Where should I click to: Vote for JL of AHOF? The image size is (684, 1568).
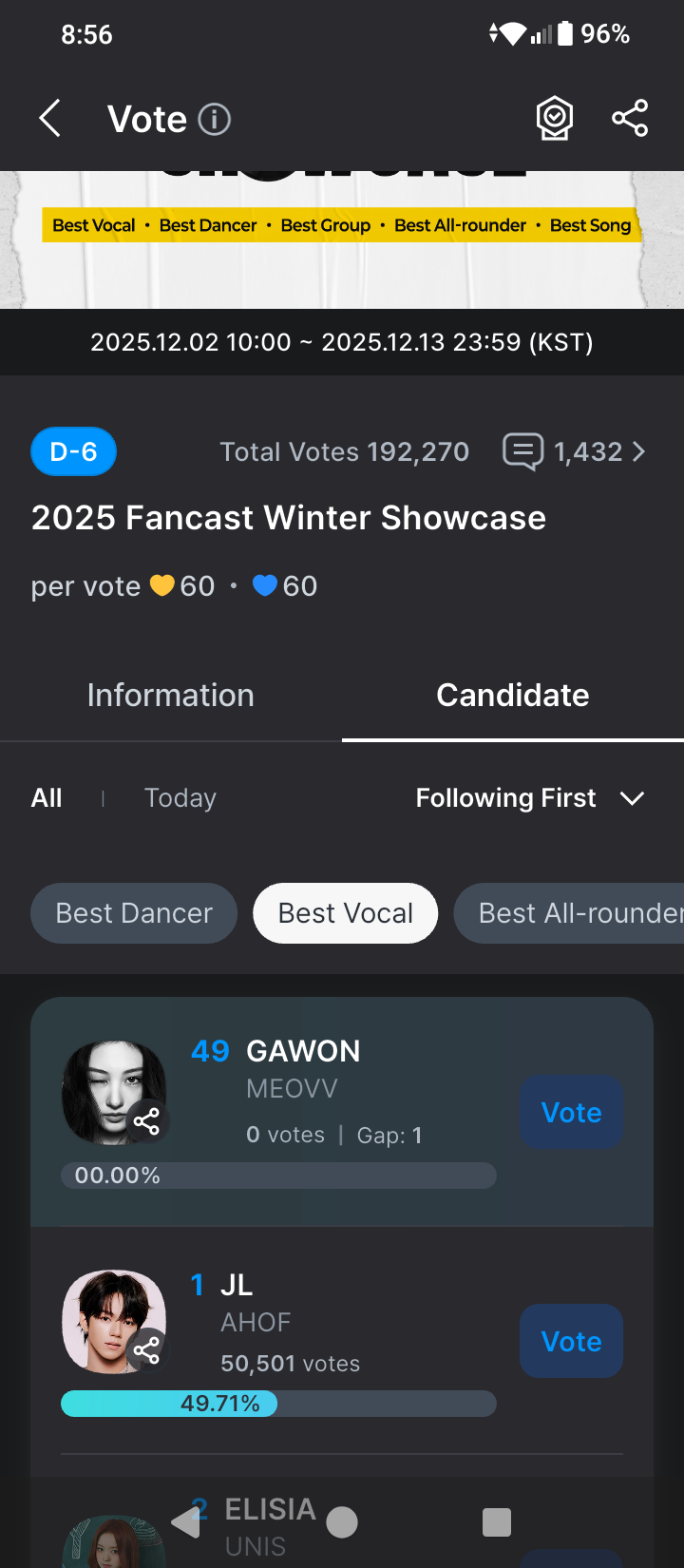(x=571, y=1341)
